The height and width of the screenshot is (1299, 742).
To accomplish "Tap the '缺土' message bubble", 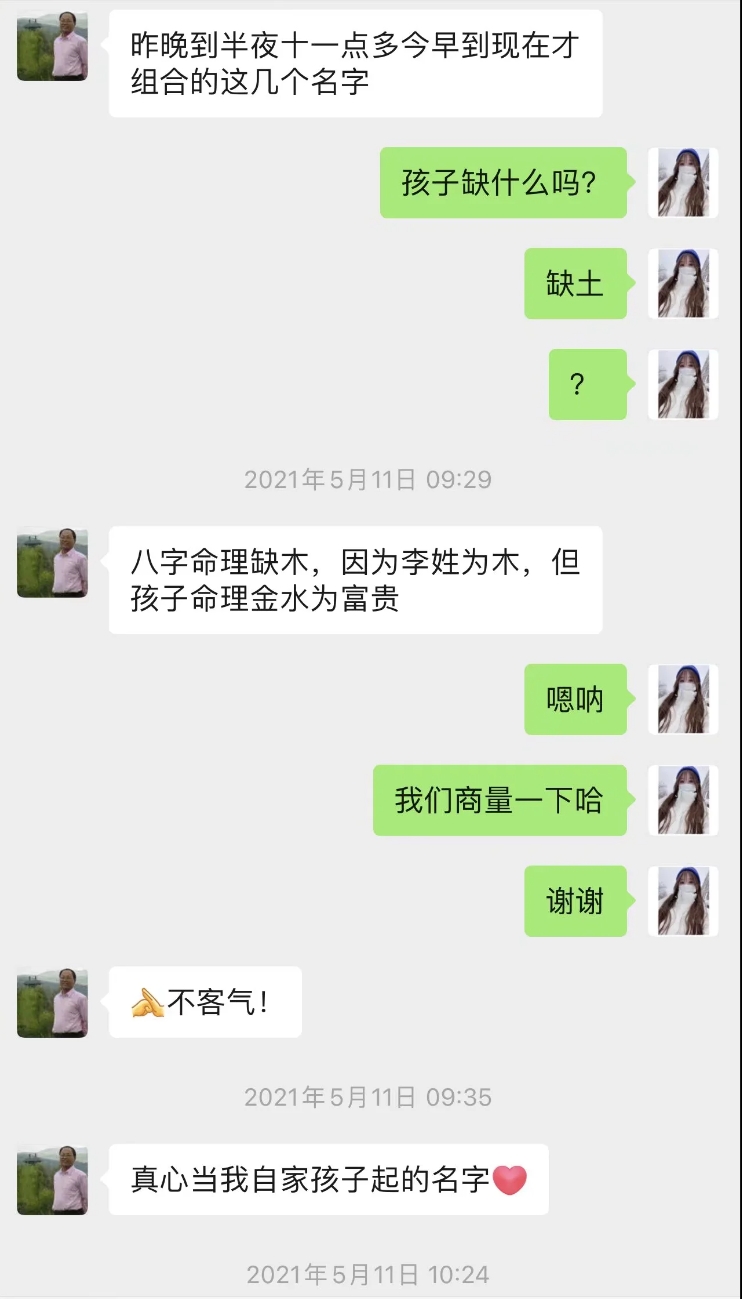I will pos(575,285).
